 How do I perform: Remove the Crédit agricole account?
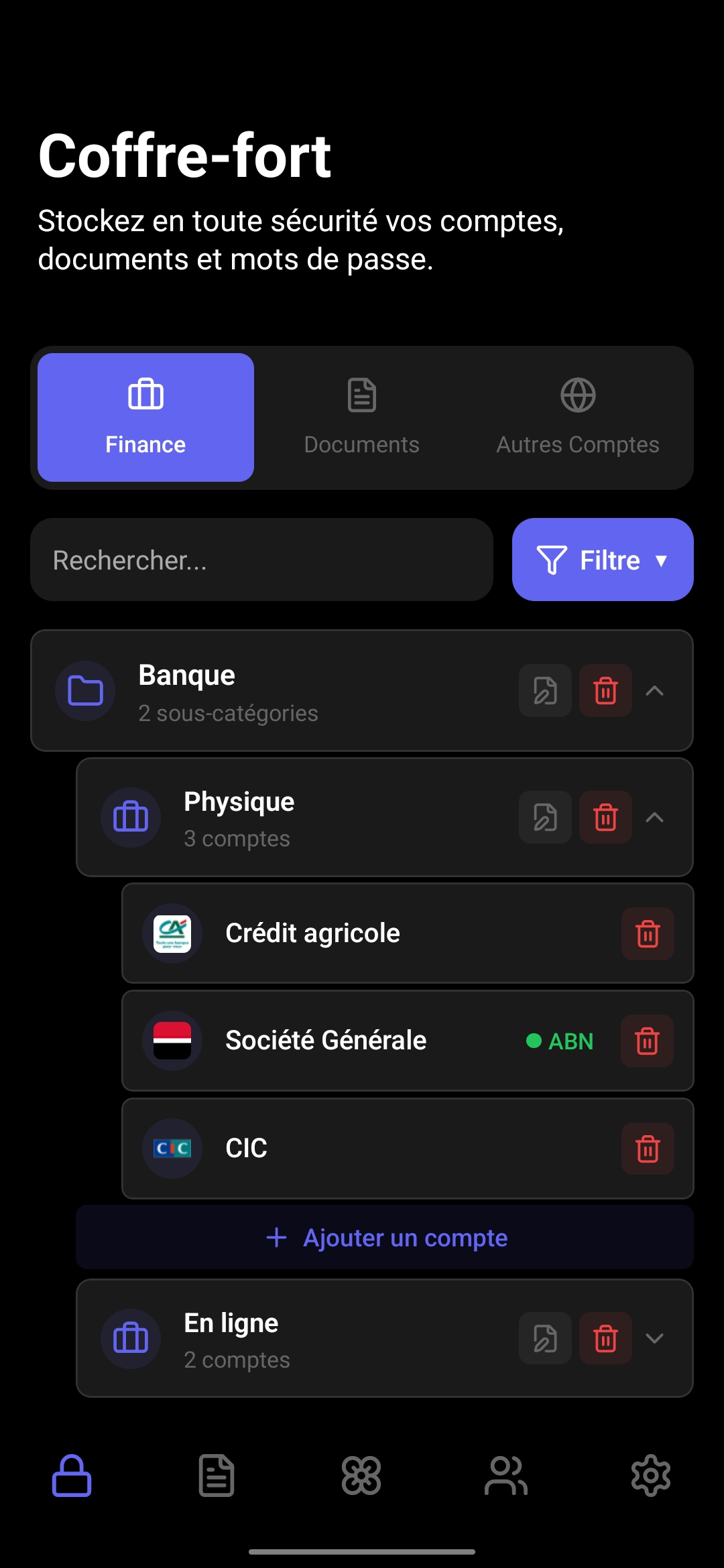[x=647, y=933]
